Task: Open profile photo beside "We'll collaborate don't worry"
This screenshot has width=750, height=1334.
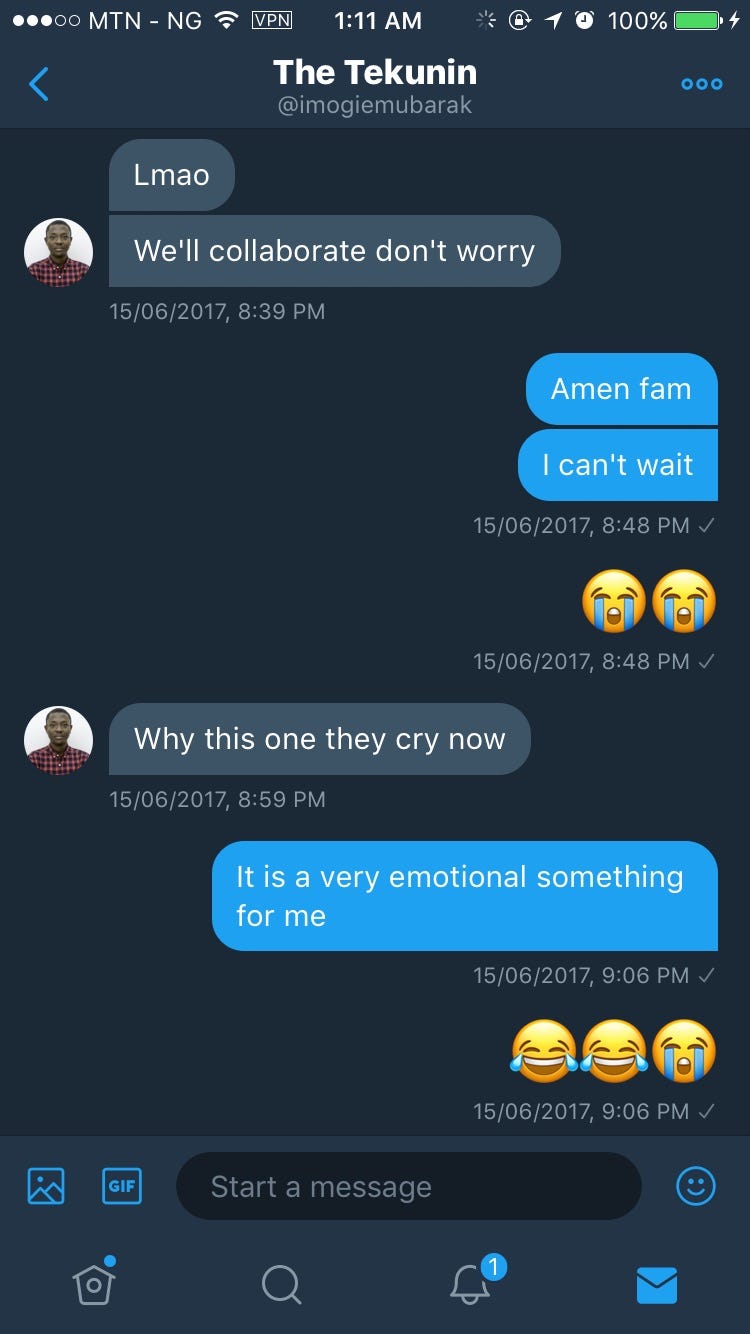Action: [x=58, y=253]
